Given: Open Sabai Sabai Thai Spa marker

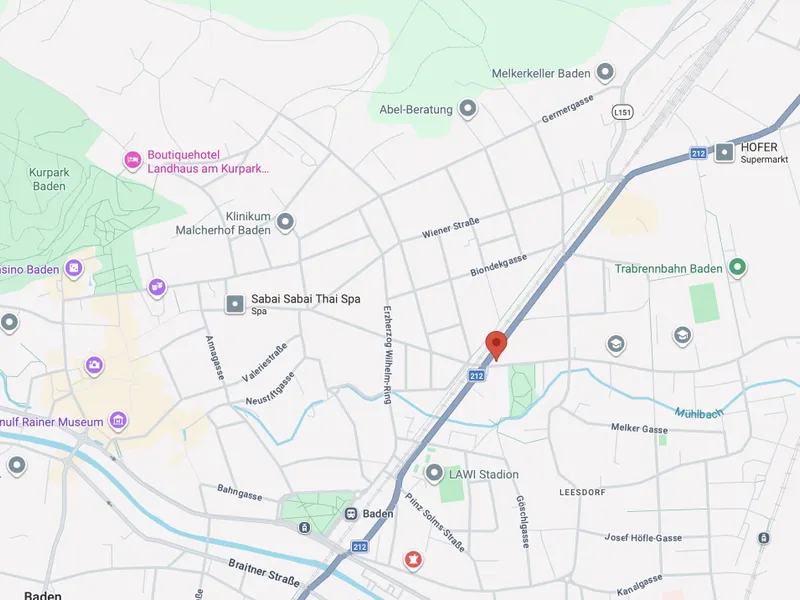Looking at the screenshot, I should click(x=234, y=303).
